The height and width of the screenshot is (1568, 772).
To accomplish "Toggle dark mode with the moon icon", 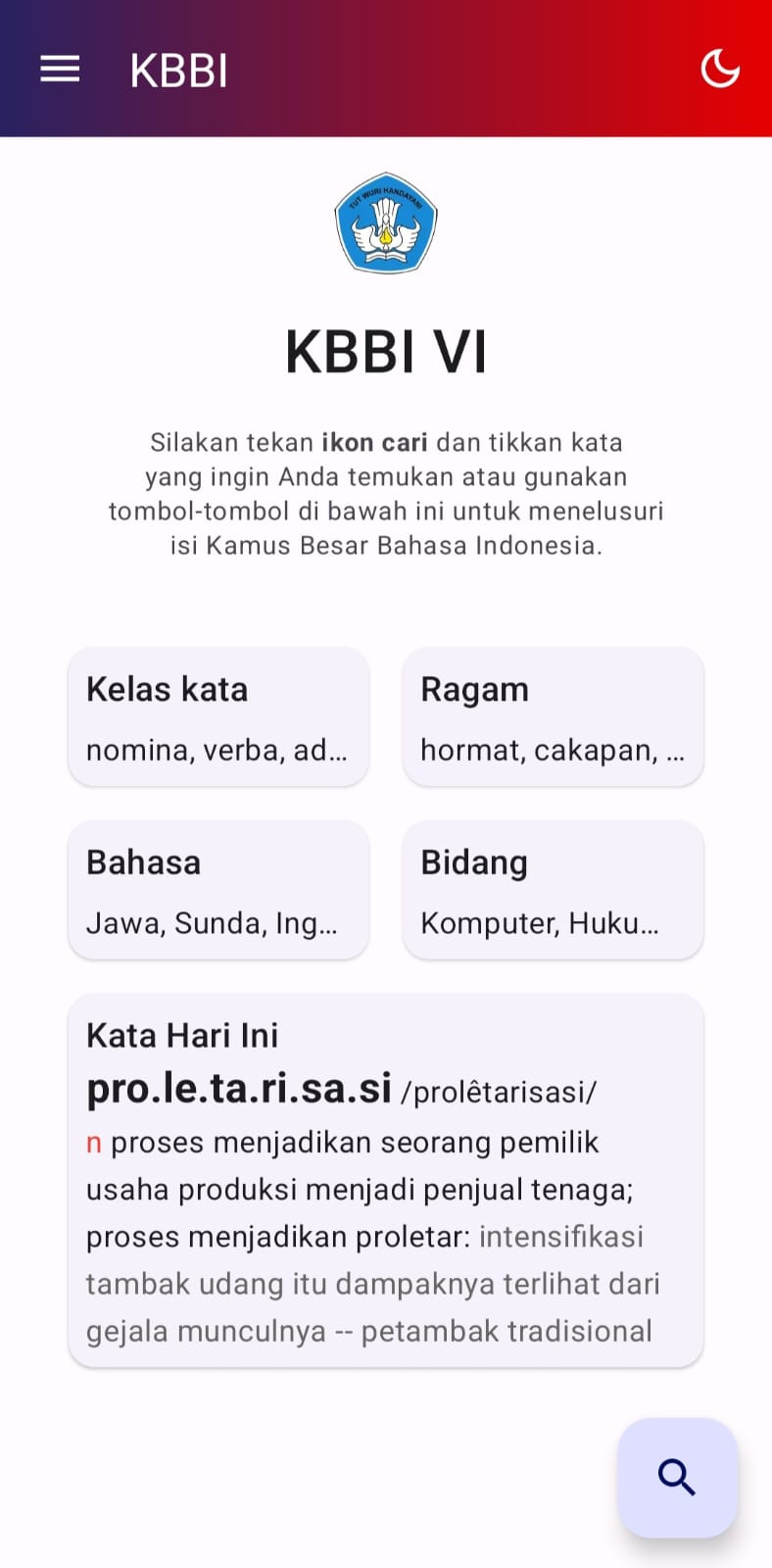I will [x=720, y=69].
